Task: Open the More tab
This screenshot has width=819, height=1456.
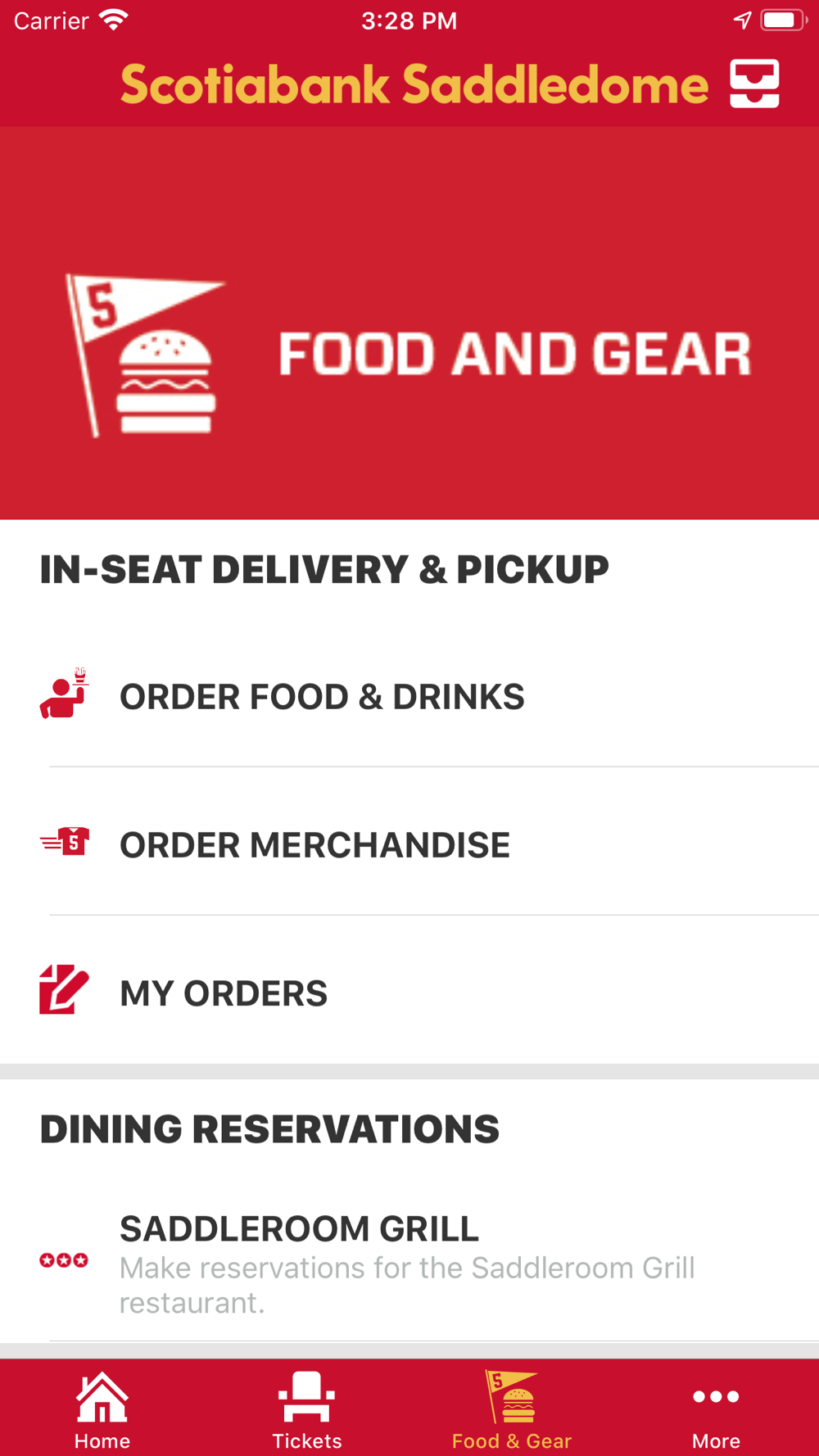Action: pos(716,1409)
